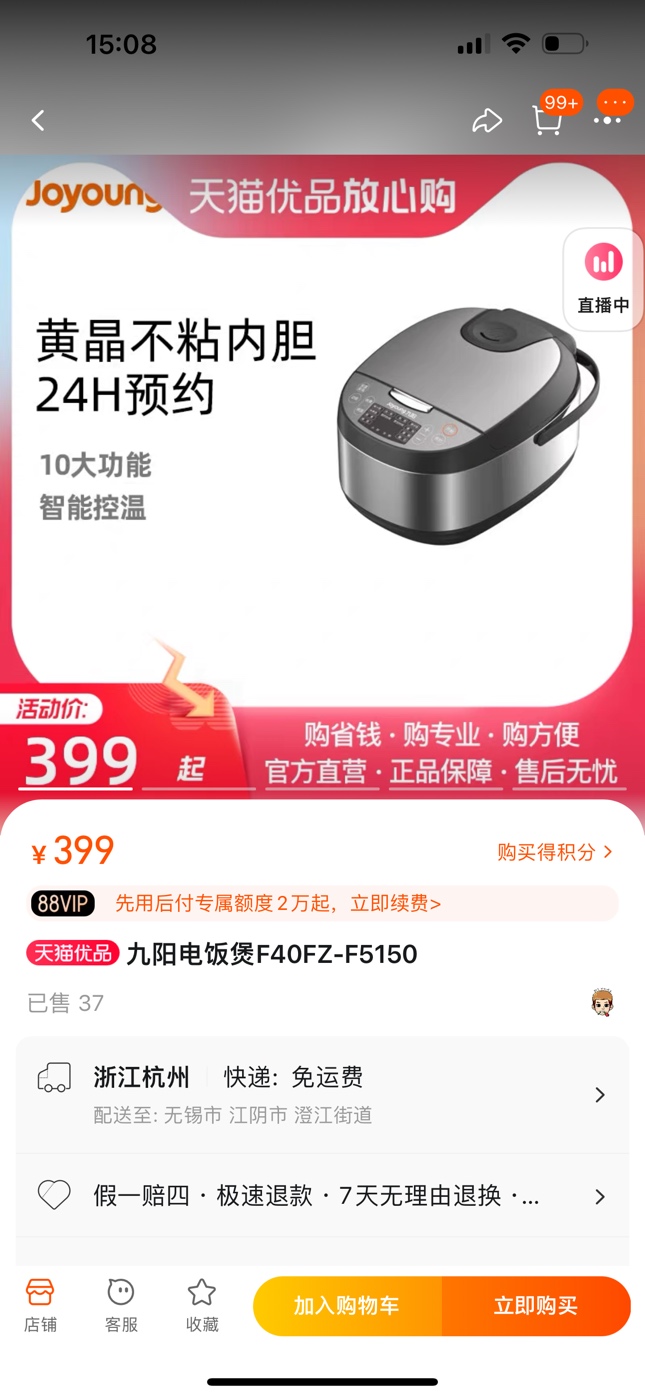Tap the small avatar beside 已售 37

click(602, 1002)
